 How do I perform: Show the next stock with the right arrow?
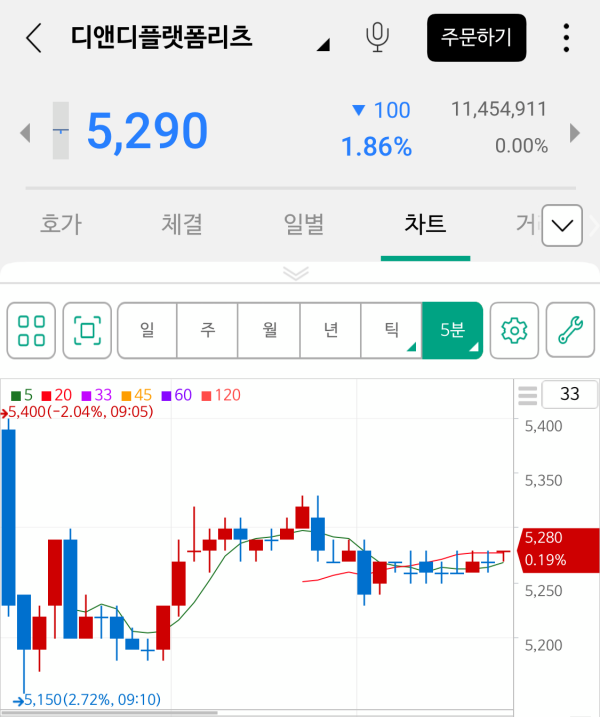click(575, 133)
